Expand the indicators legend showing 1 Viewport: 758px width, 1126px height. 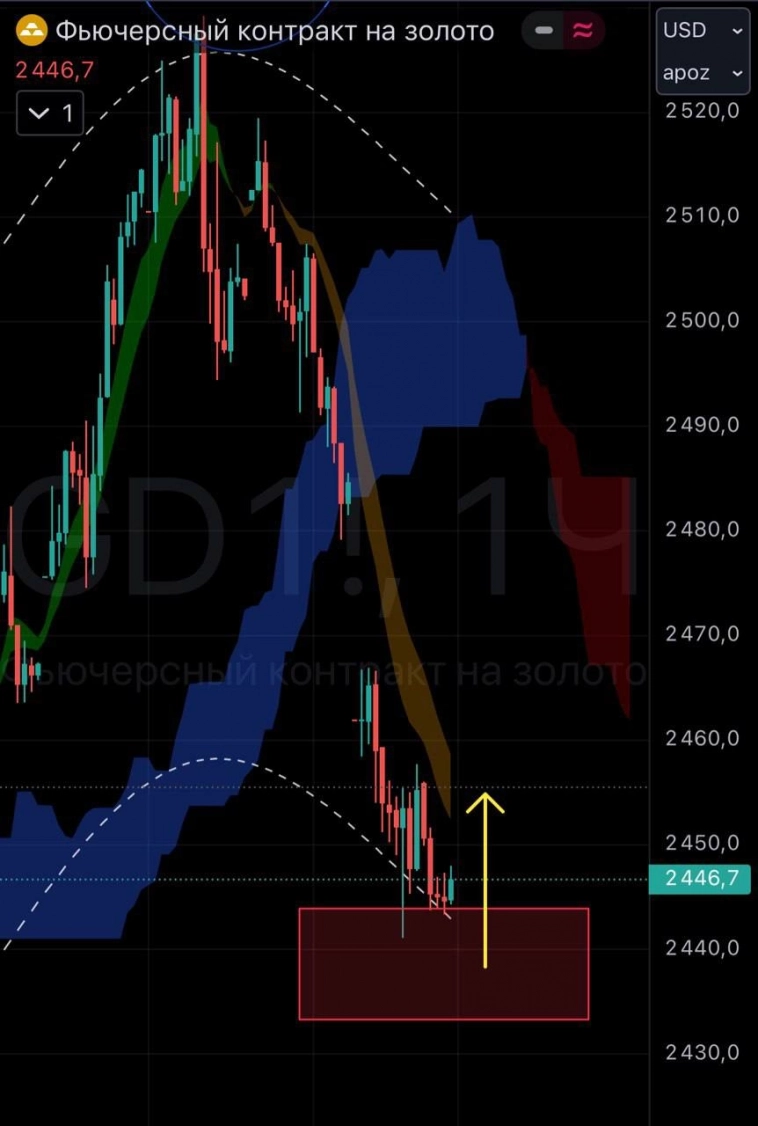(x=50, y=113)
